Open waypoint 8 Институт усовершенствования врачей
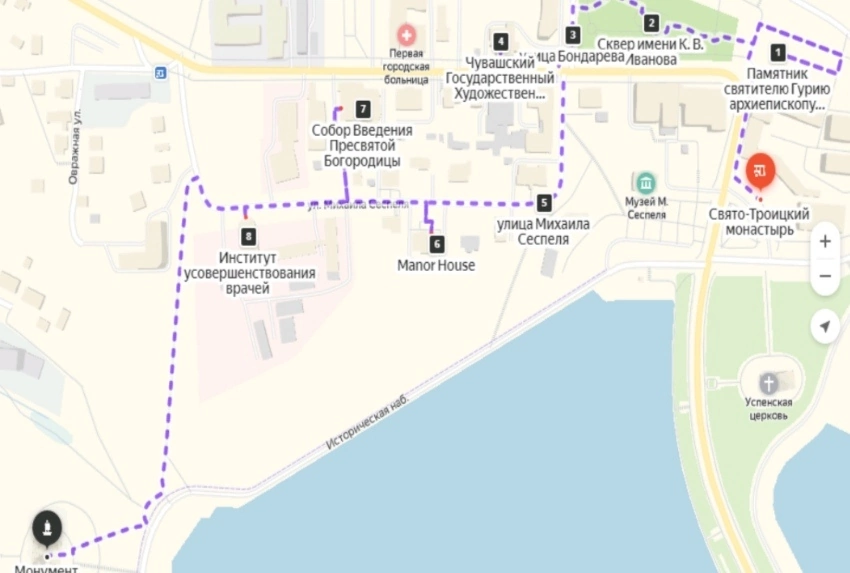This screenshot has width=850, height=573. [248, 236]
